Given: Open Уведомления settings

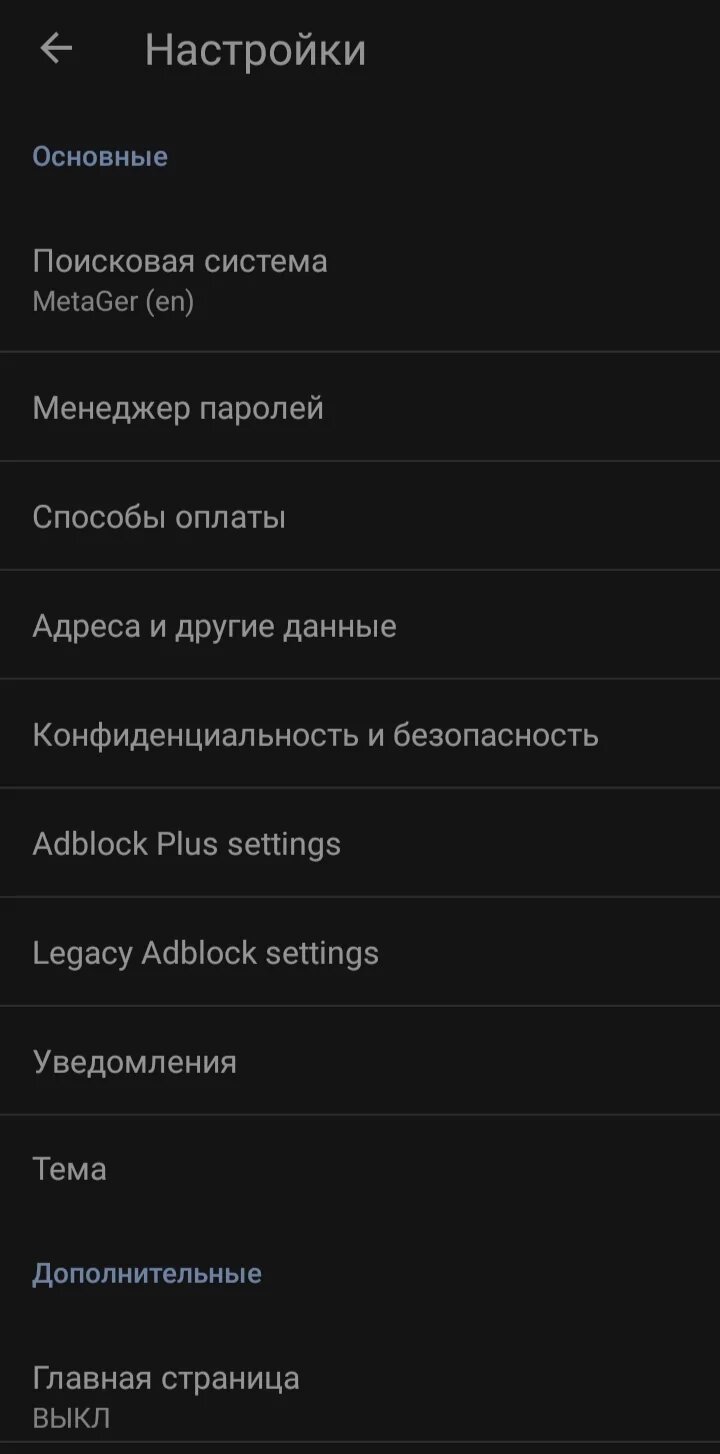Looking at the screenshot, I should [360, 1061].
